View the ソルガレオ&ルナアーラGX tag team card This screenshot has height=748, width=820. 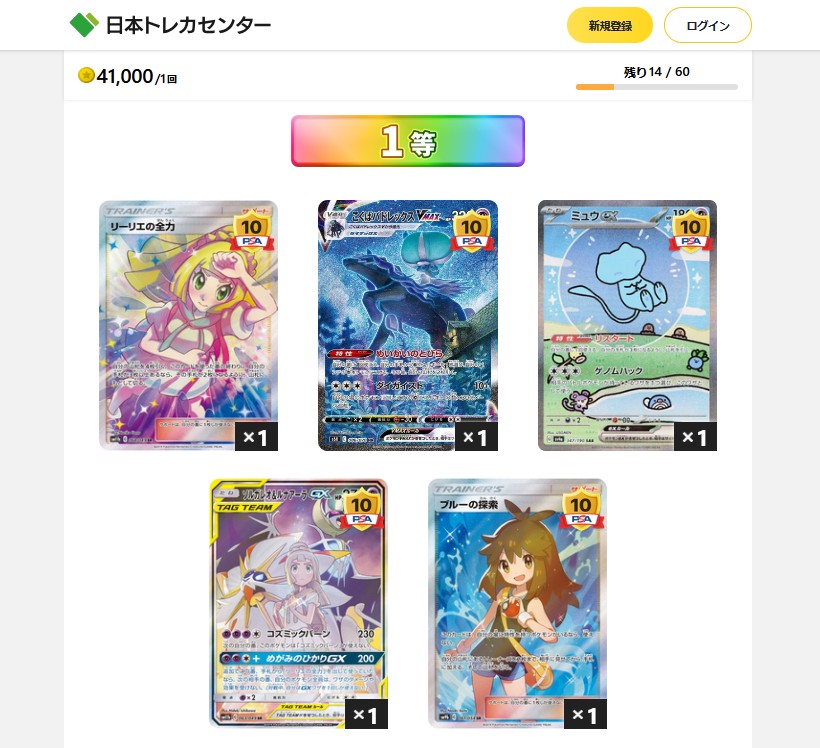[298, 603]
